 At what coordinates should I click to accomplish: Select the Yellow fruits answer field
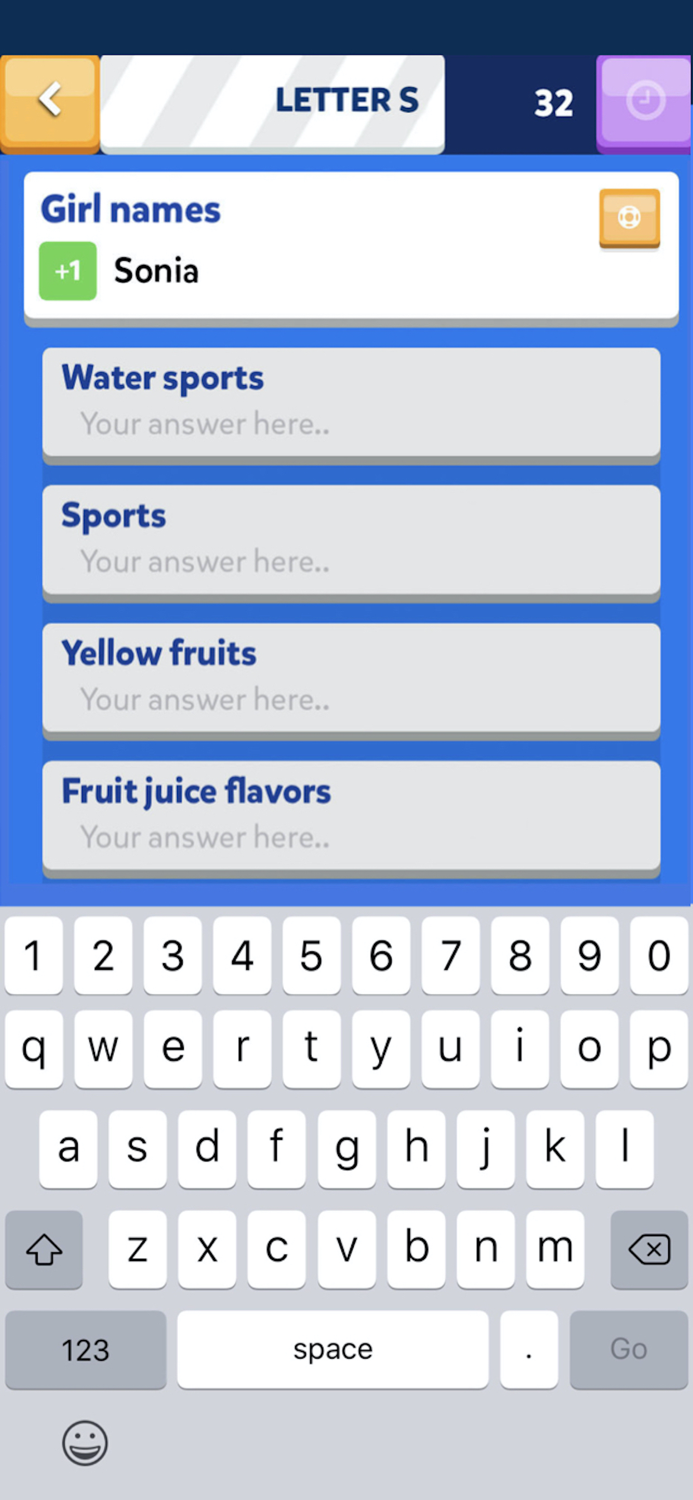pyautogui.click(x=350, y=699)
